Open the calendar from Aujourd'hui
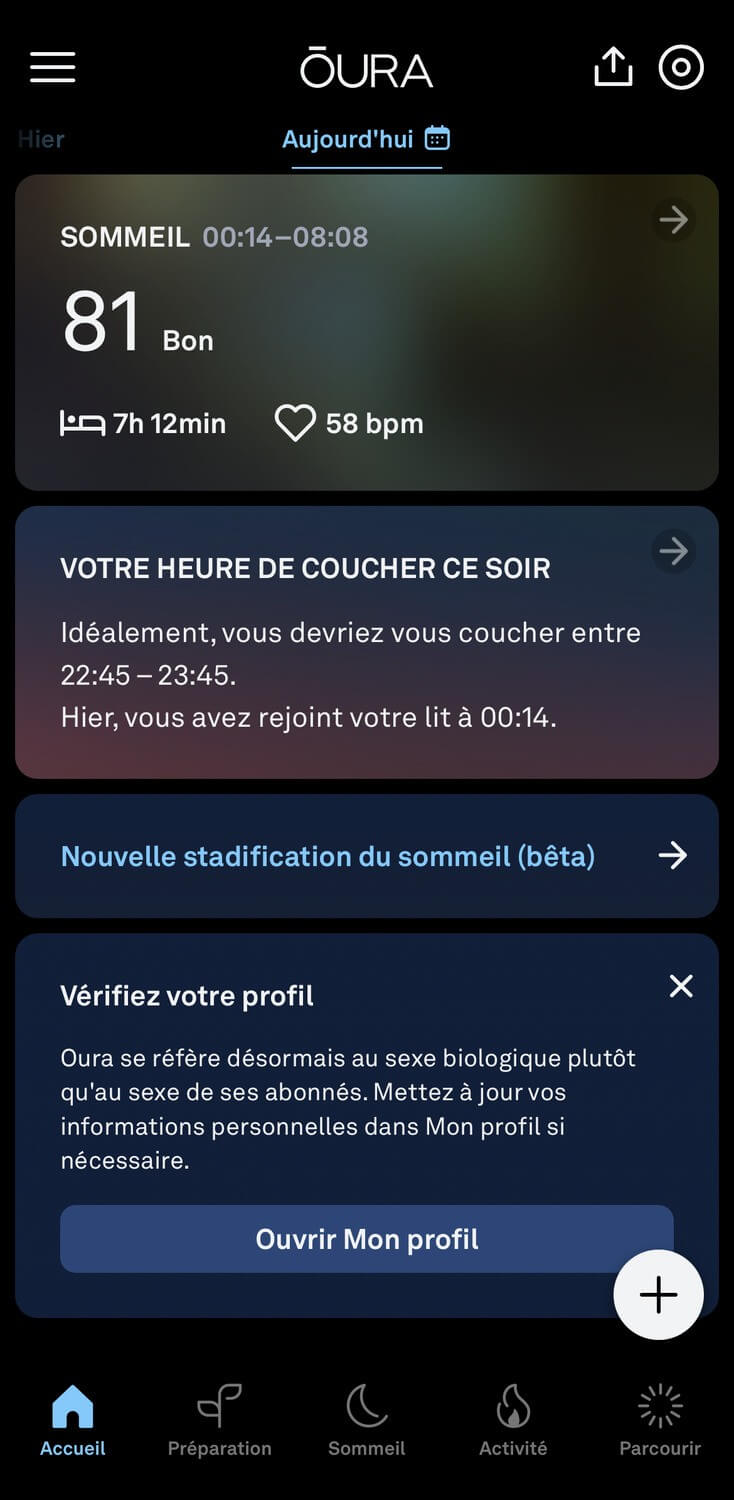 (437, 138)
